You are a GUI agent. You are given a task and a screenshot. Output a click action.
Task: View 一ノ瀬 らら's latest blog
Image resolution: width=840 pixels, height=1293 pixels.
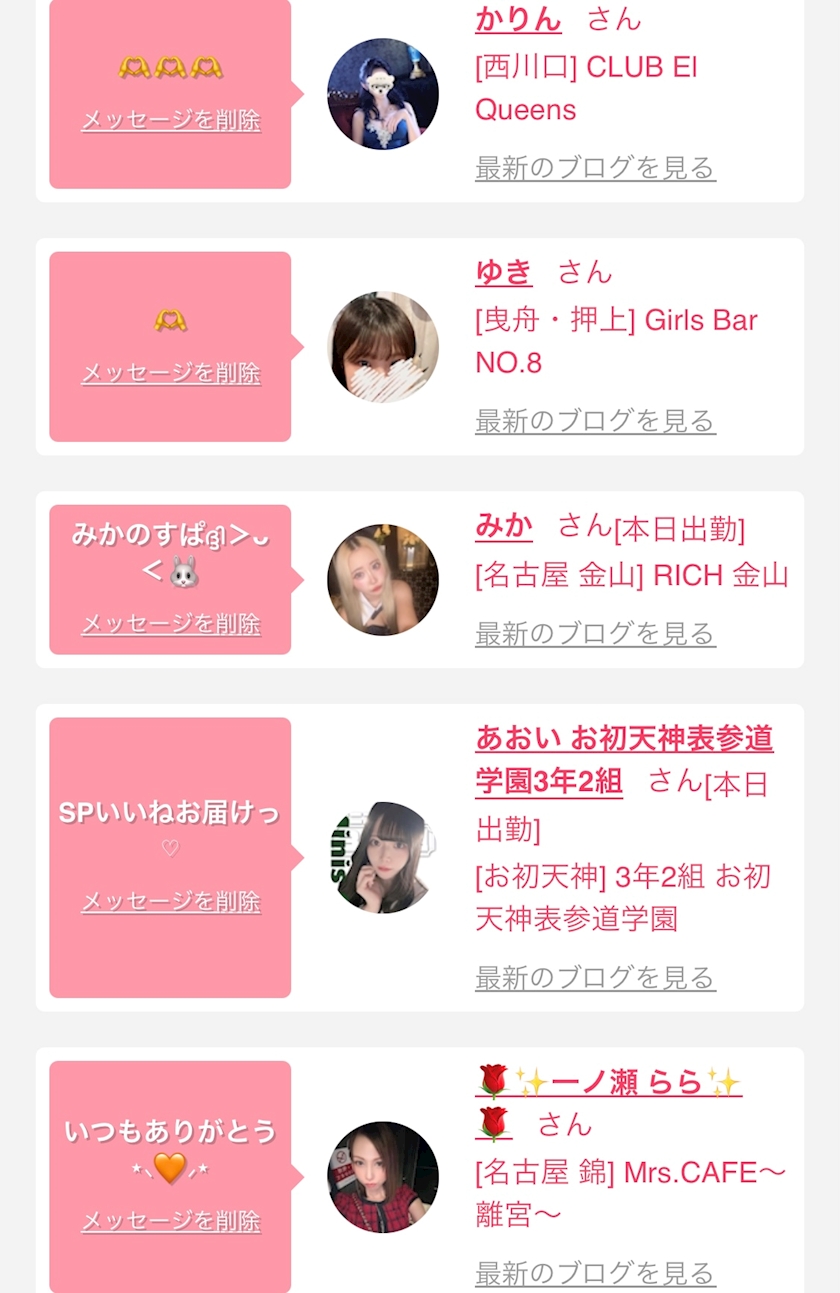tap(595, 1274)
